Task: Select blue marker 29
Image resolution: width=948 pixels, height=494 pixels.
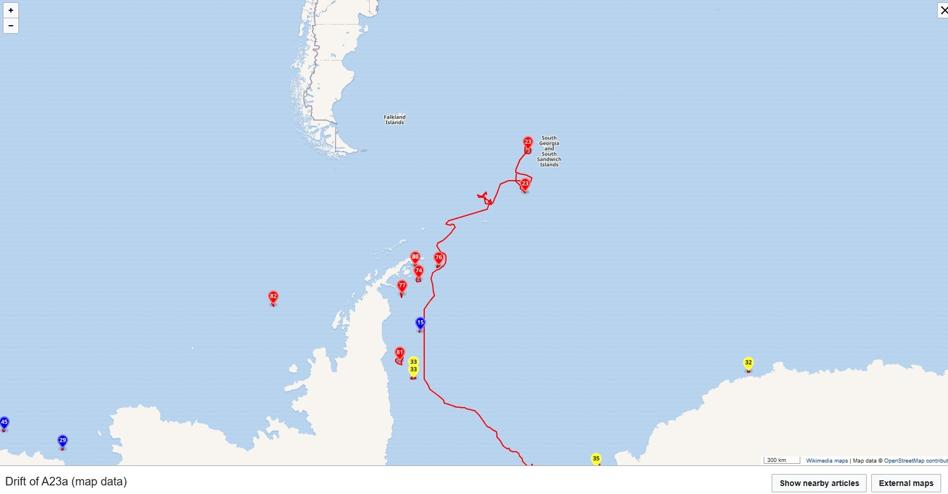Action: point(62,440)
